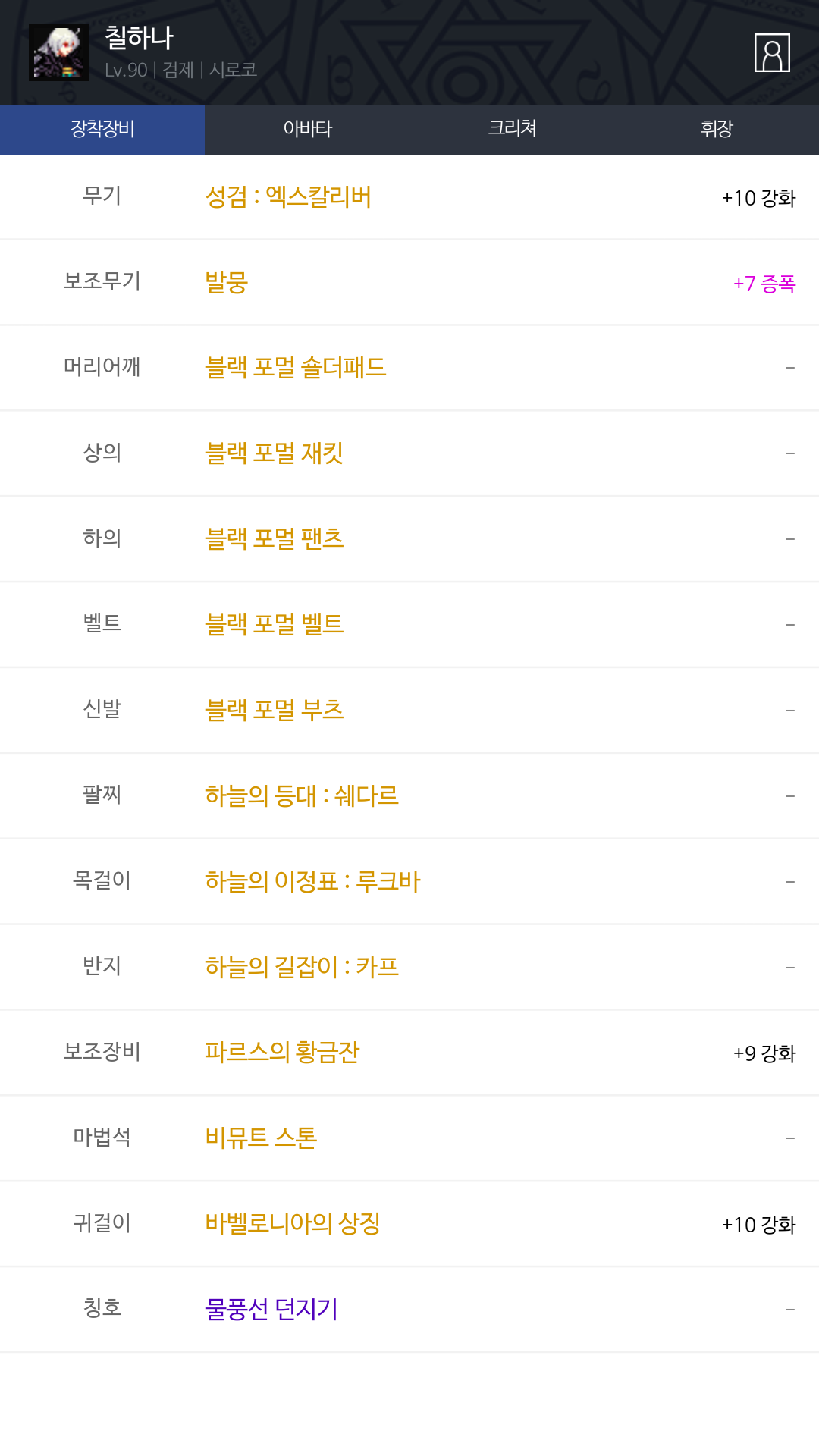This screenshot has height=1456, width=819.
Task: Switch to the 휘장 tab
Action: click(x=717, y=129)
